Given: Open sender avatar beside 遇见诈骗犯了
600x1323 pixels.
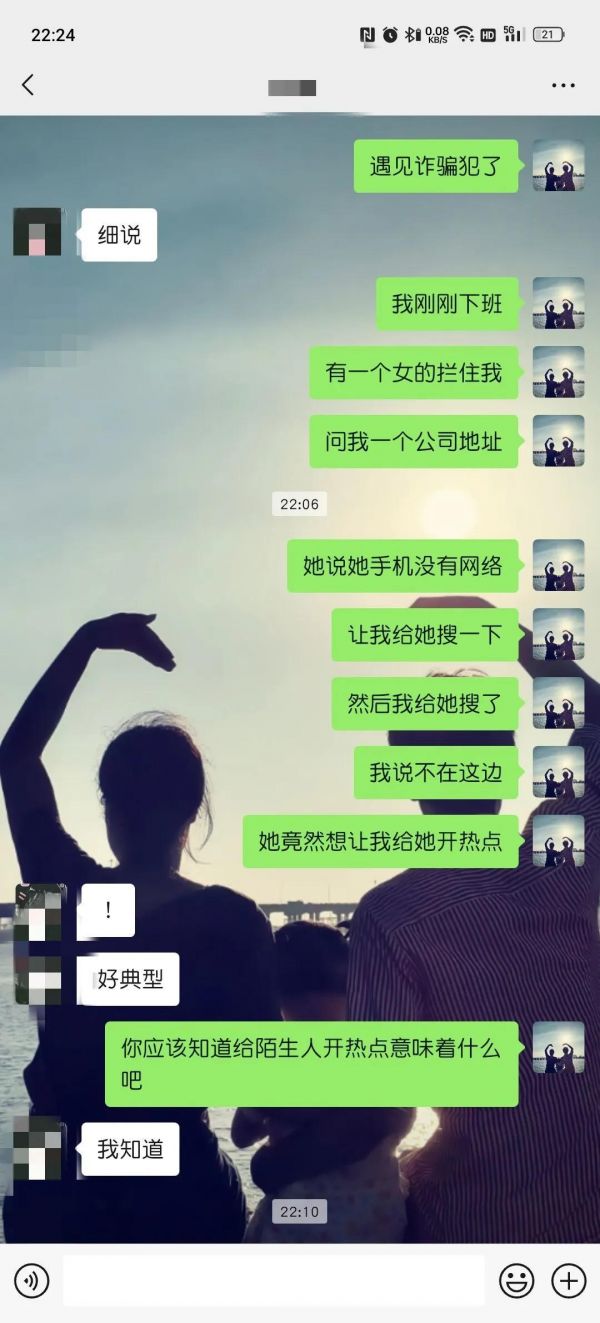Looking at the screenshot, I should 558,166.
